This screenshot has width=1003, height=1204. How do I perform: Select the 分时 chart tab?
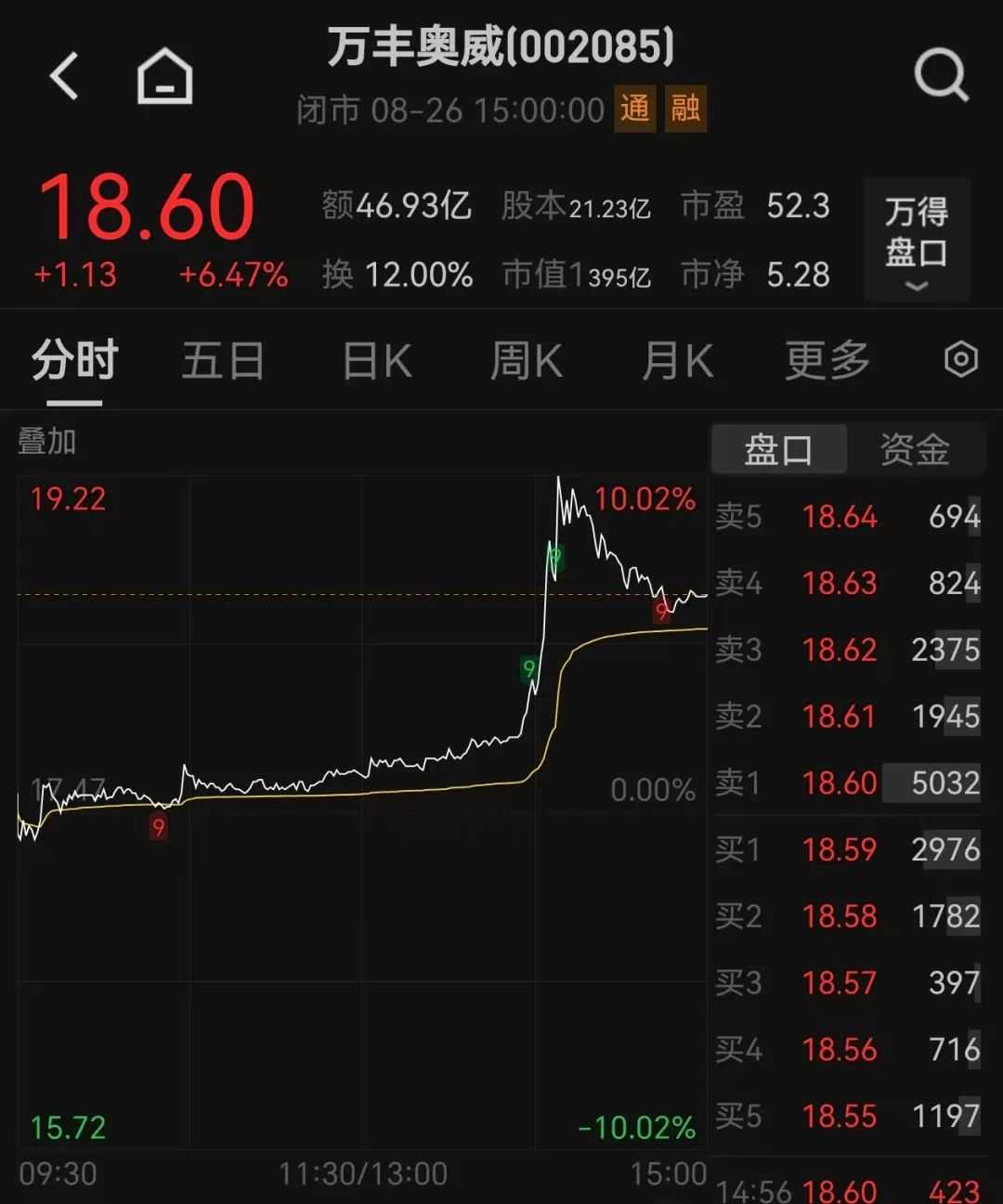[74, 361]
